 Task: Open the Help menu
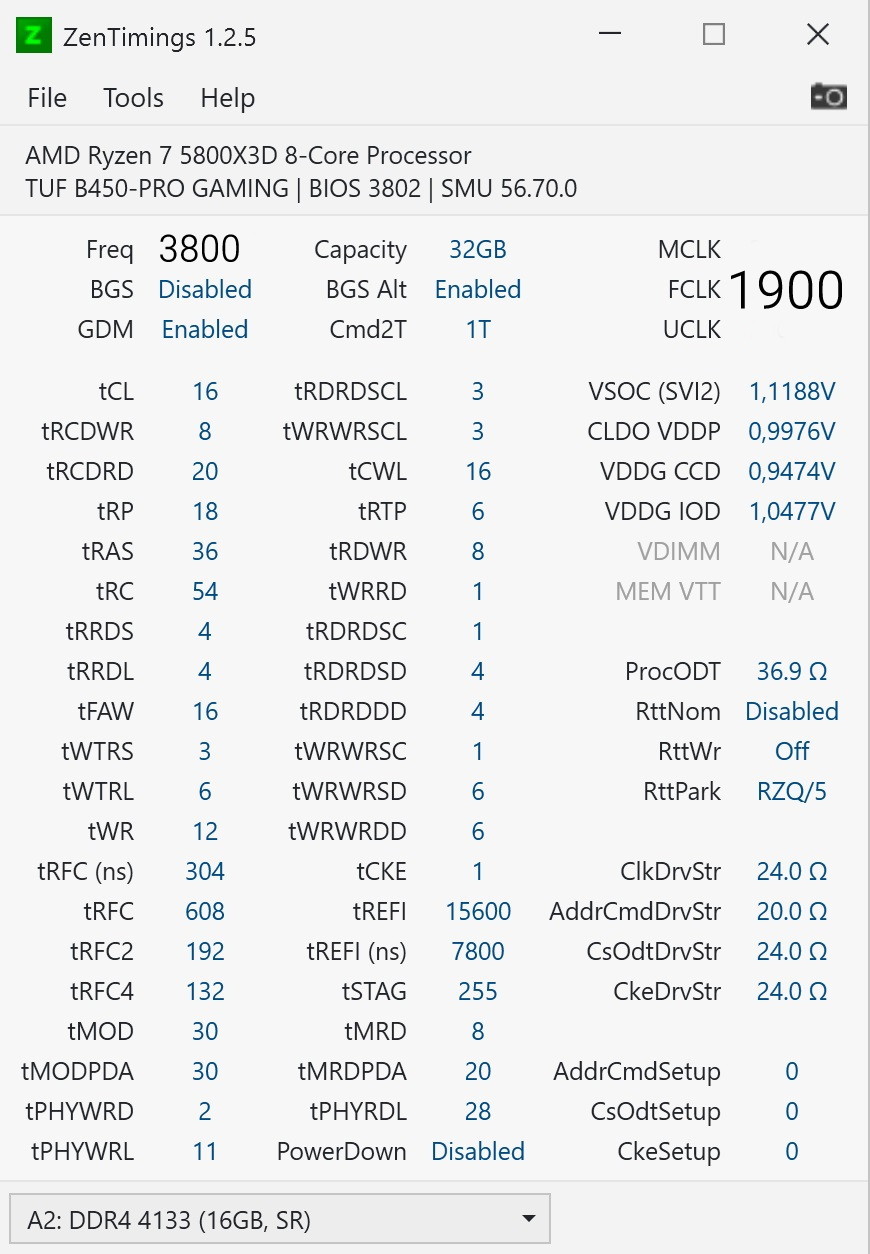coord(227,98)
